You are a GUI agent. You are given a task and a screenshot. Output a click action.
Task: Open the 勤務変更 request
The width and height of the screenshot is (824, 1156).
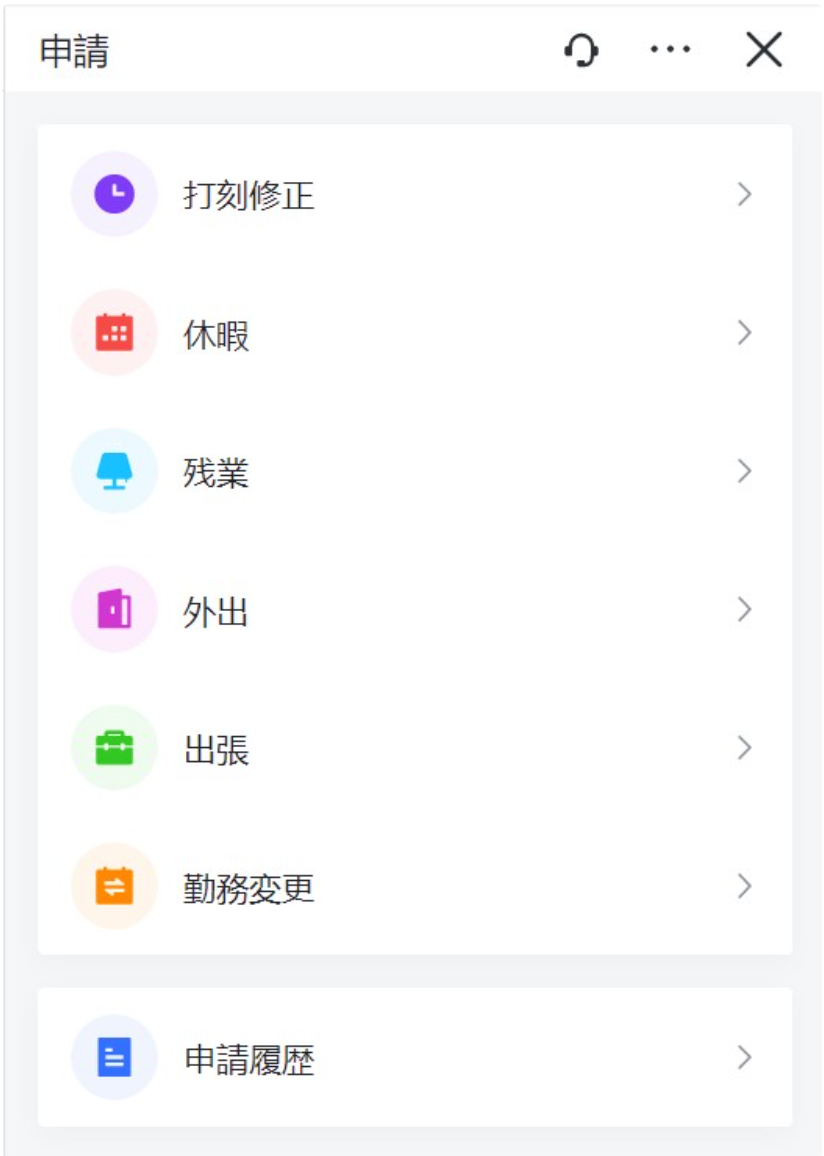coord(414,887)
